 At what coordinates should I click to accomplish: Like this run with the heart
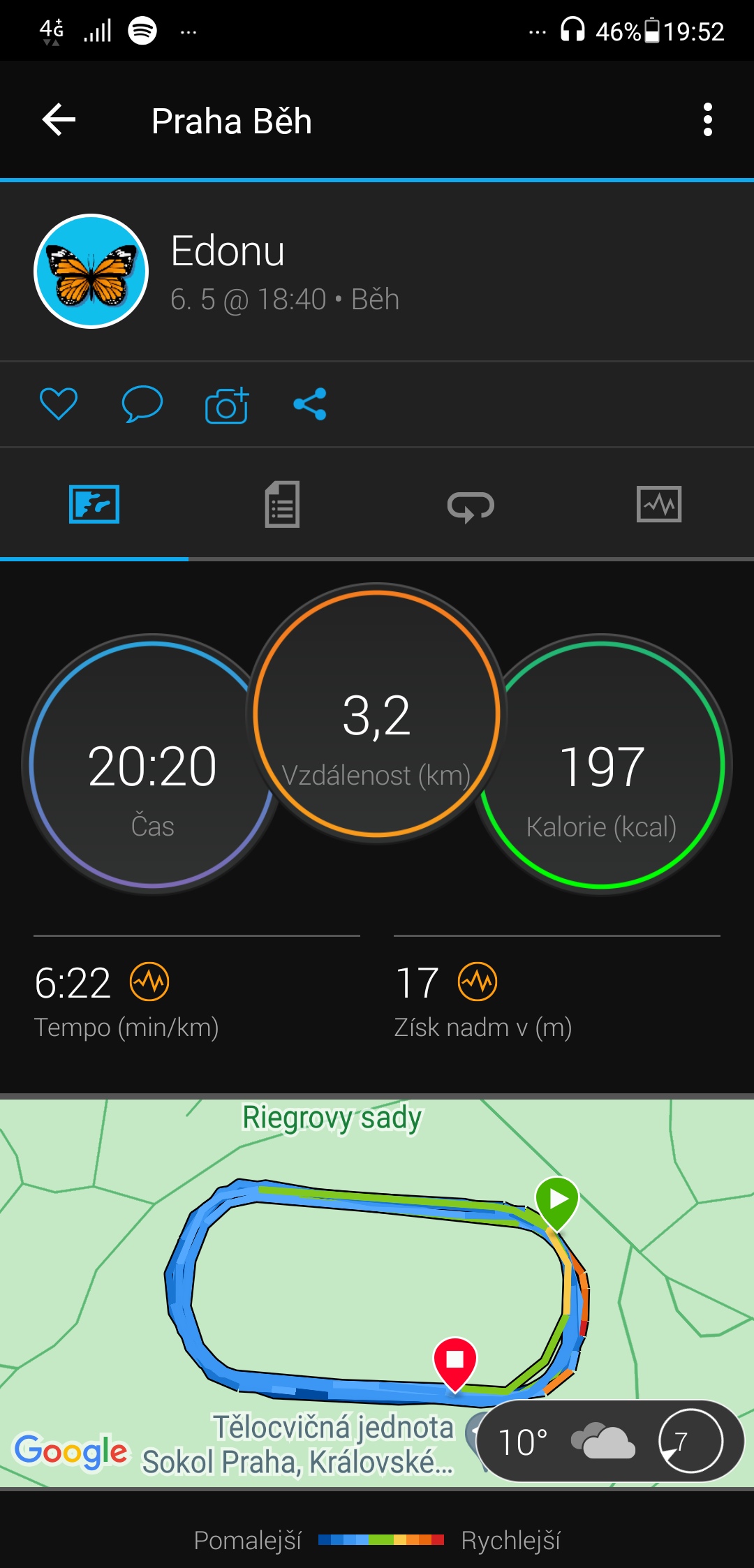tap(59, 404)
